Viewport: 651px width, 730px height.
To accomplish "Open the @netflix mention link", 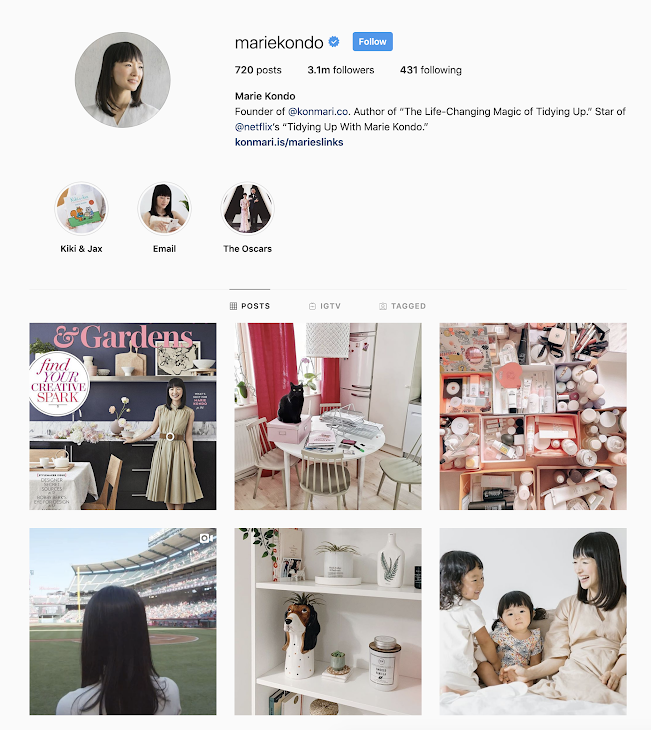I will coord(257,128).
